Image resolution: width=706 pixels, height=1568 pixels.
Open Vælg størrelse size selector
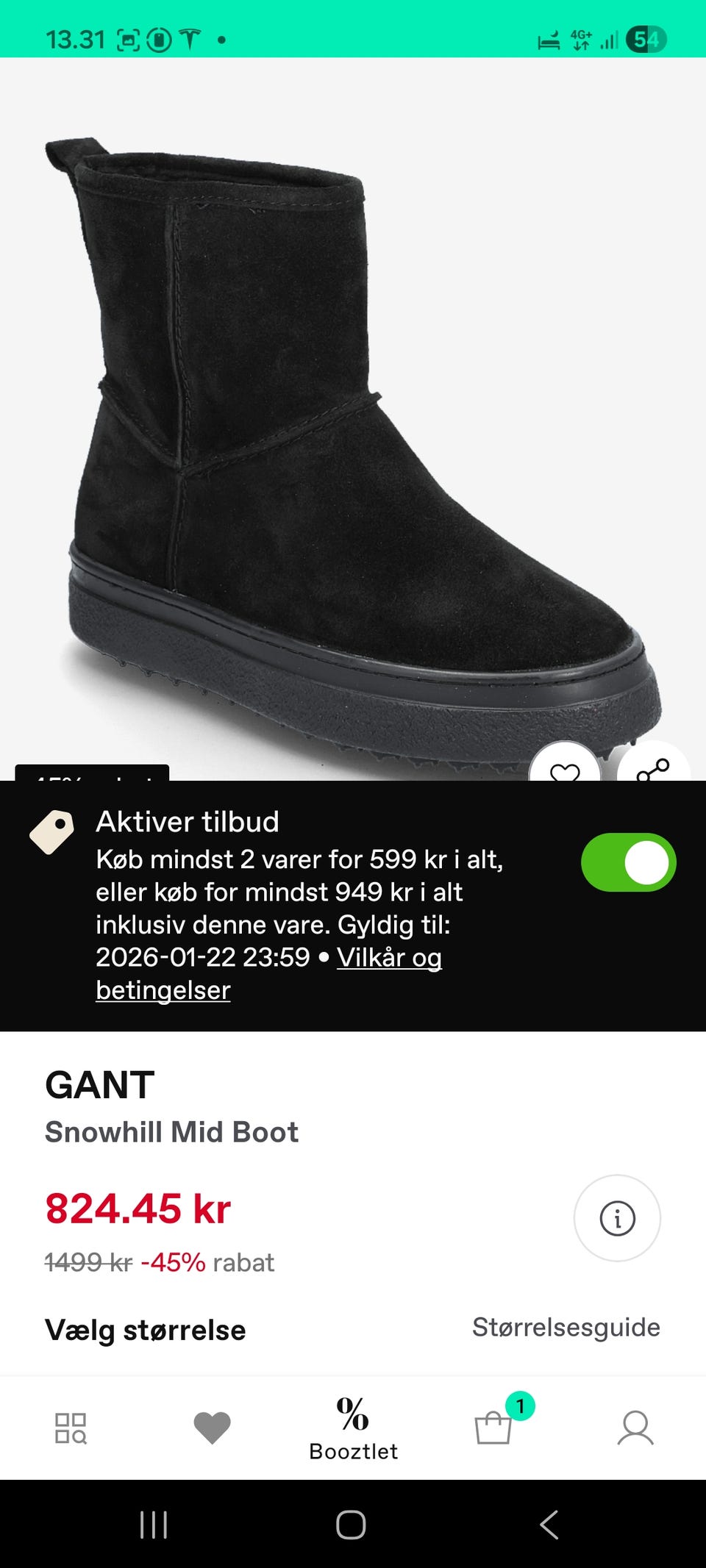point(146,1328)
